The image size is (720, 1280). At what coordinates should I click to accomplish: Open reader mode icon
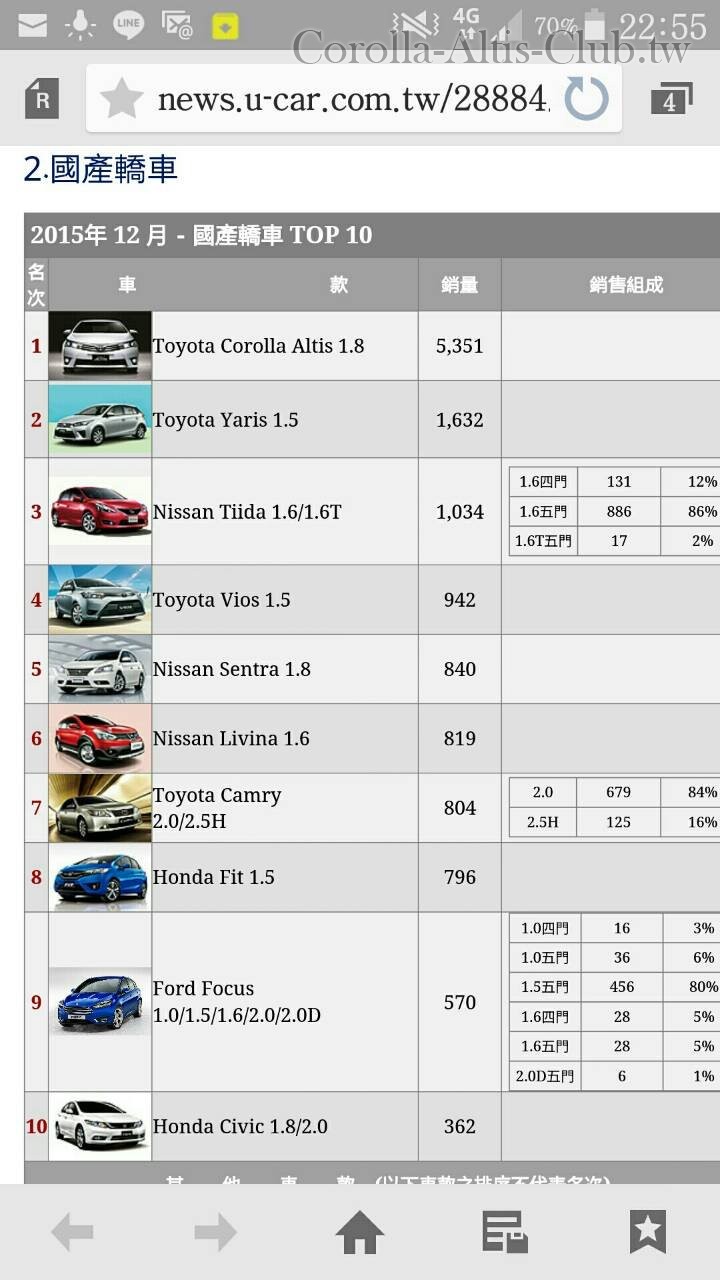(x=42, y=99)
